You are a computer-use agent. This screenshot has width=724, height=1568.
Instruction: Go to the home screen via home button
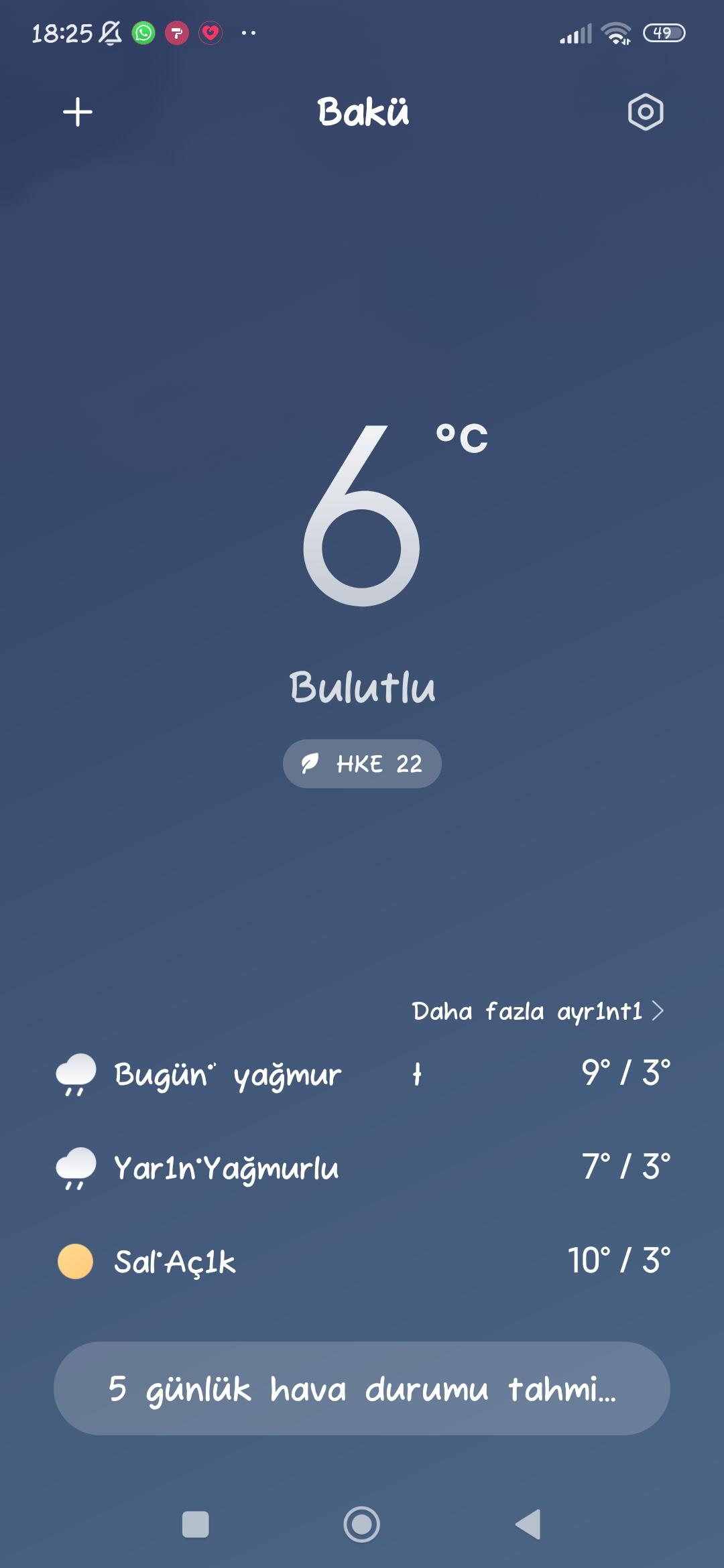(x=362, y=1524)
